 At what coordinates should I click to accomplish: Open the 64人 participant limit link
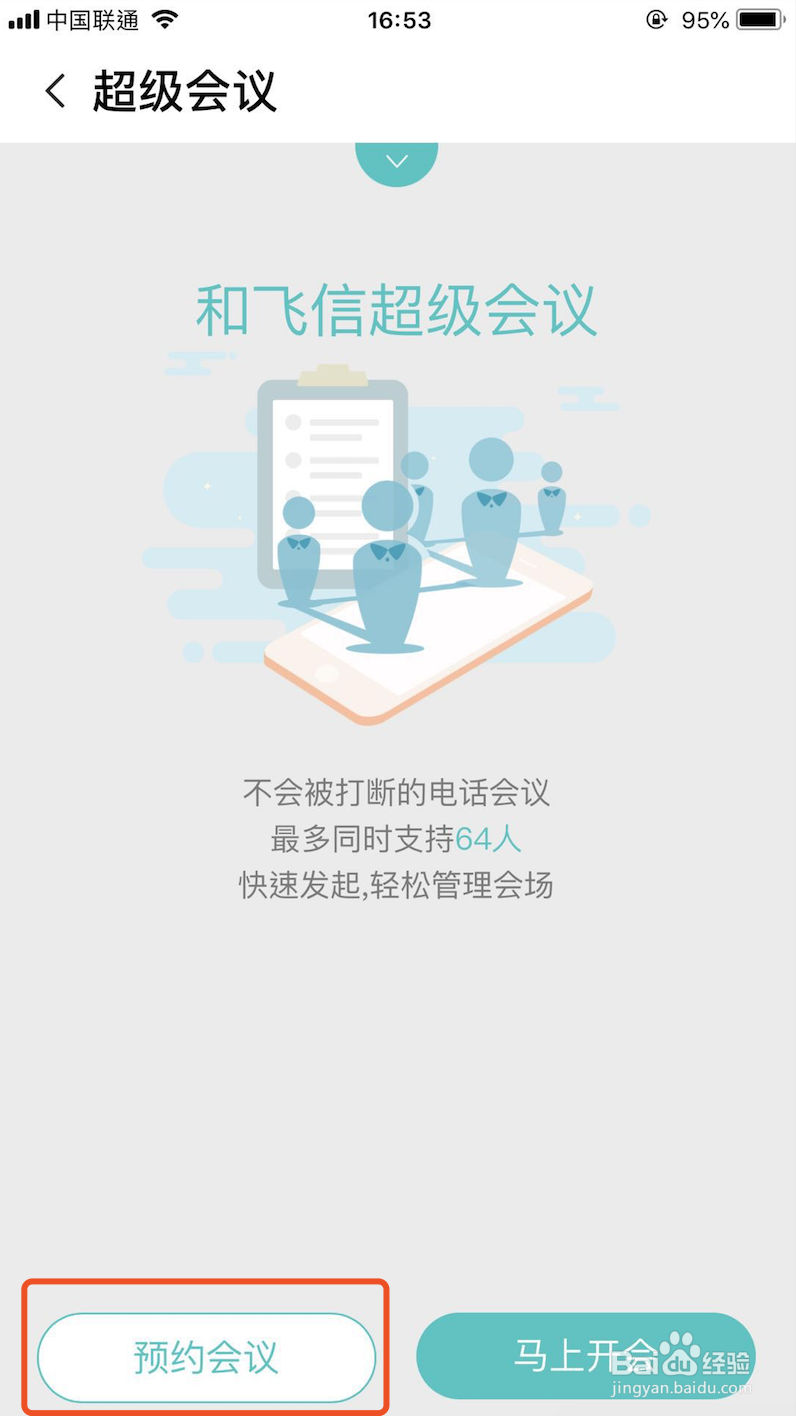click(x=487, y=840)
